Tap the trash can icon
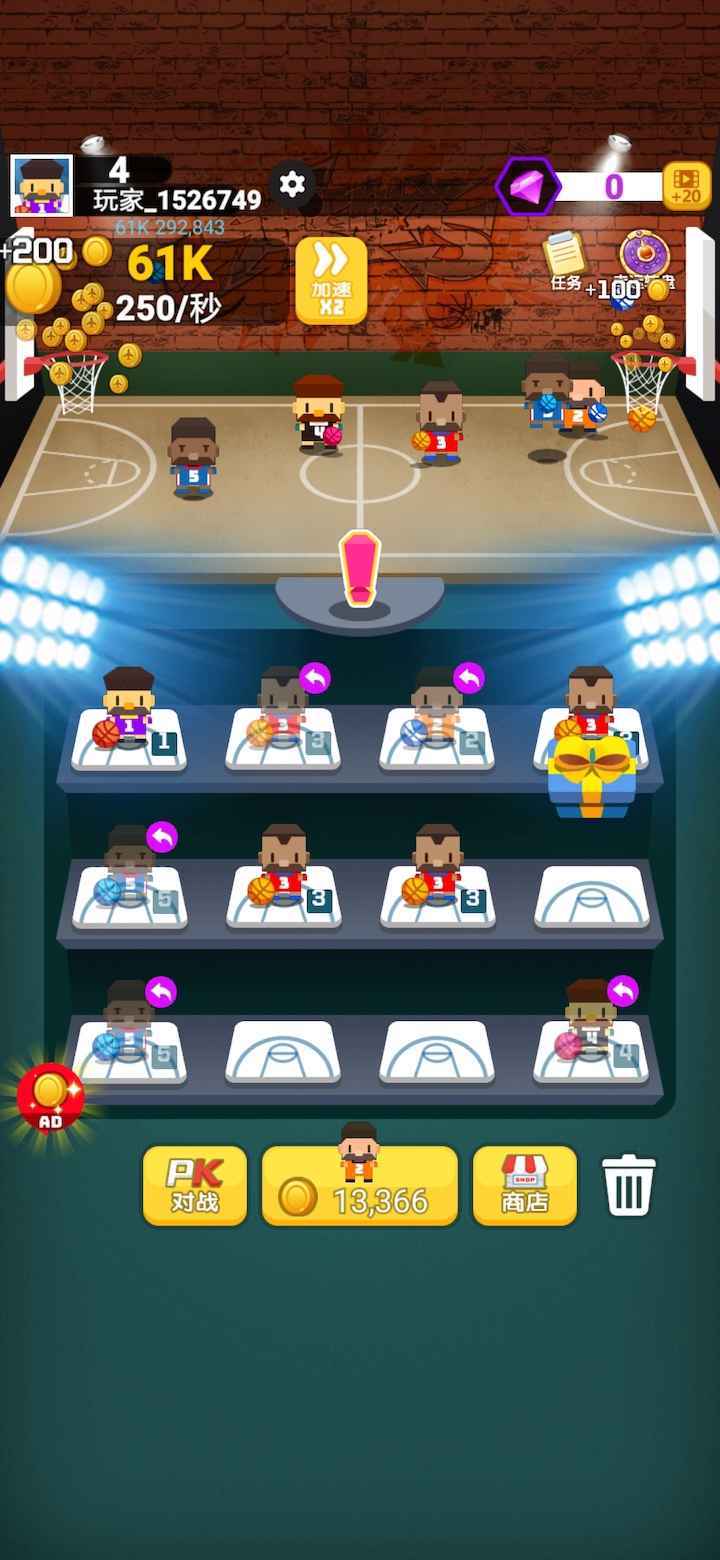 coord(629,1186)
